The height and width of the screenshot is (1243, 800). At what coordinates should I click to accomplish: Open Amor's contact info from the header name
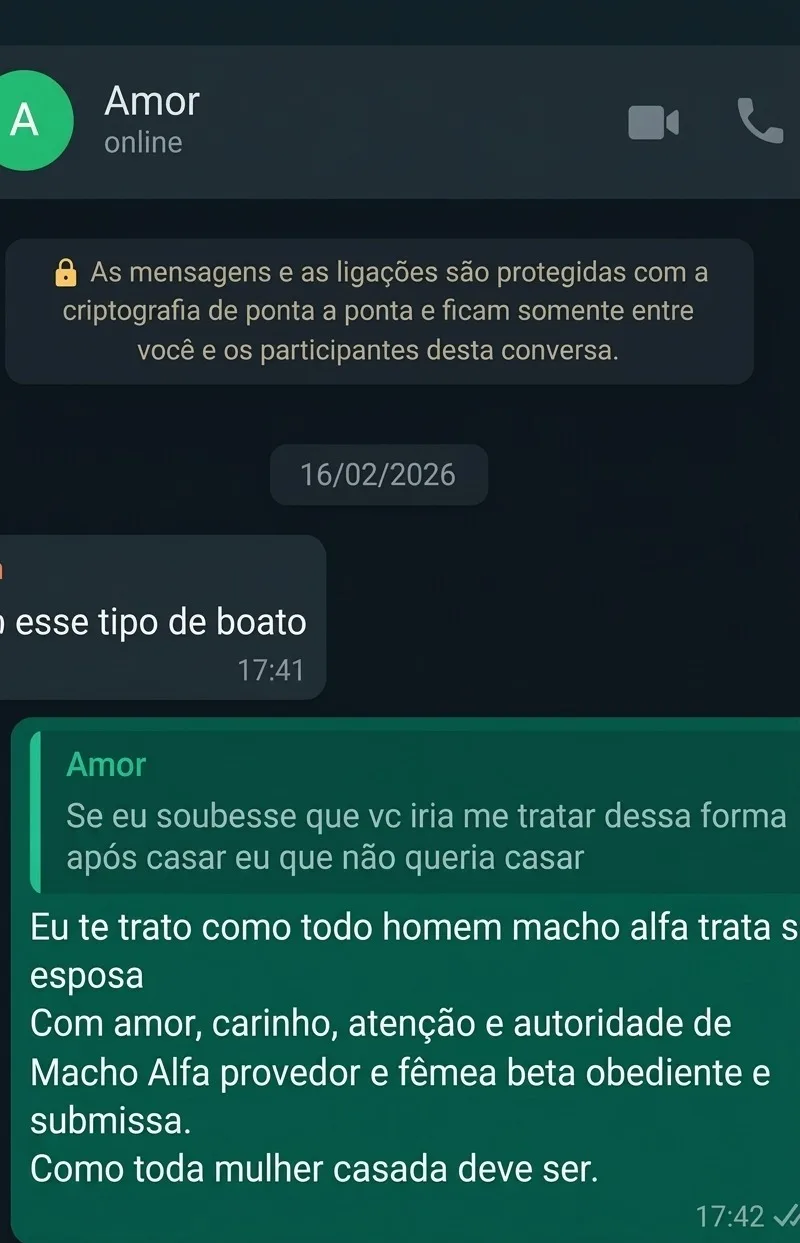(x=152, y=102)
